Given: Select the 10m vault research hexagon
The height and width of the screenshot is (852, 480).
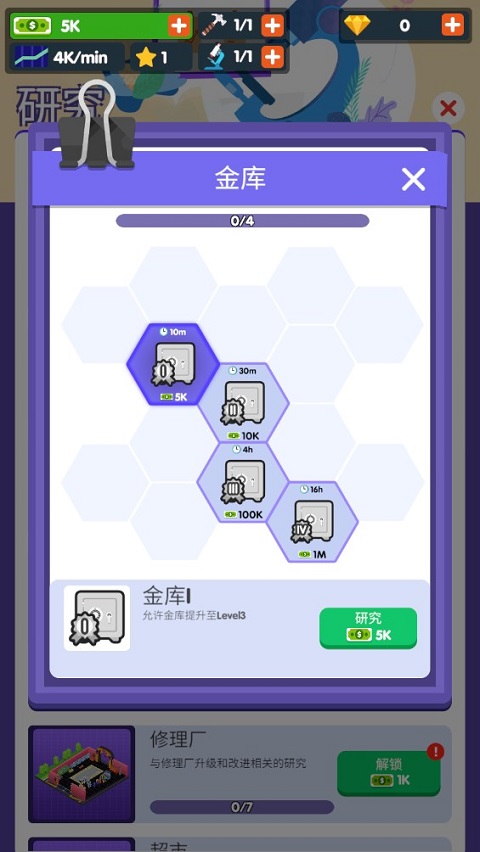Looking at the screenshot, I should click(x=173, y=364).
